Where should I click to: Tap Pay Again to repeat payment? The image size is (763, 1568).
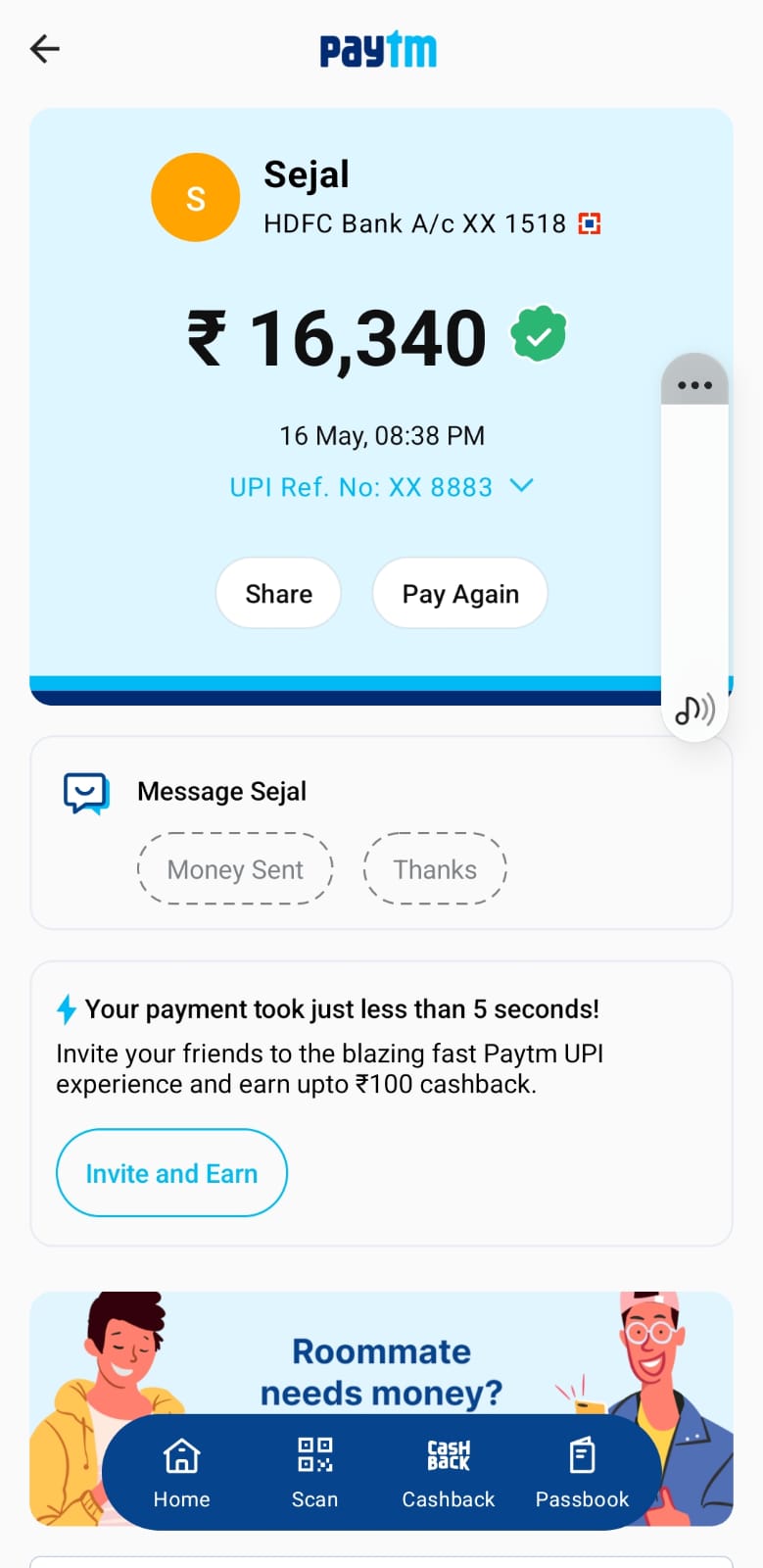tap(459, 594)
